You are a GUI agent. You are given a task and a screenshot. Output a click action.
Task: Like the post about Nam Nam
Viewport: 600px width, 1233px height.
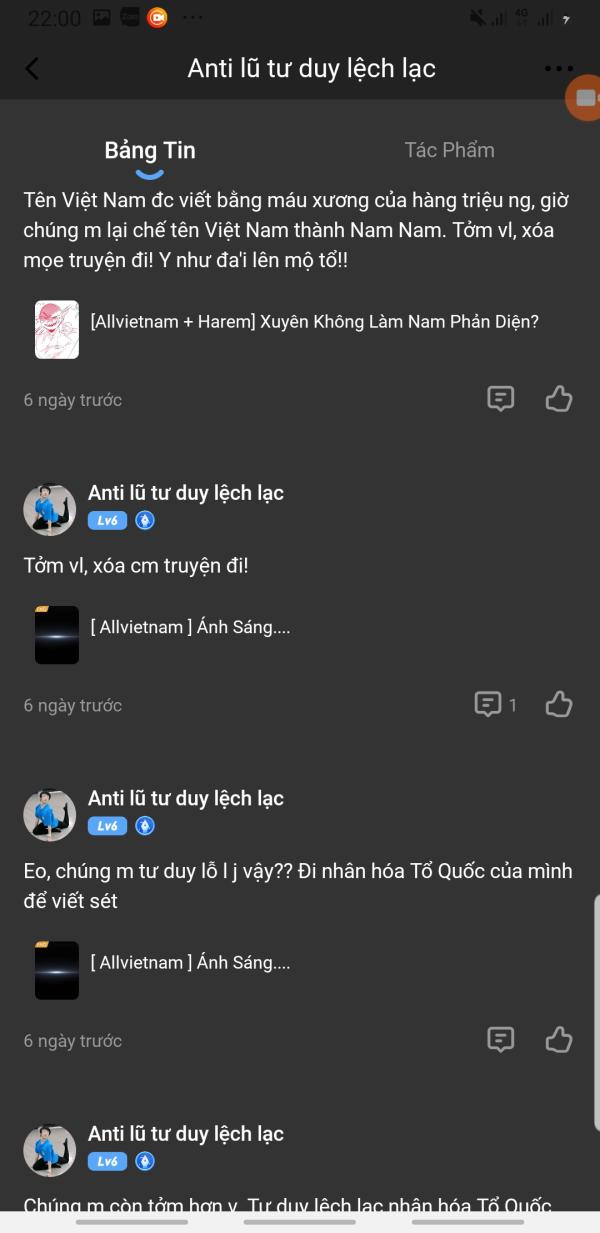click(x=558, y=399)
